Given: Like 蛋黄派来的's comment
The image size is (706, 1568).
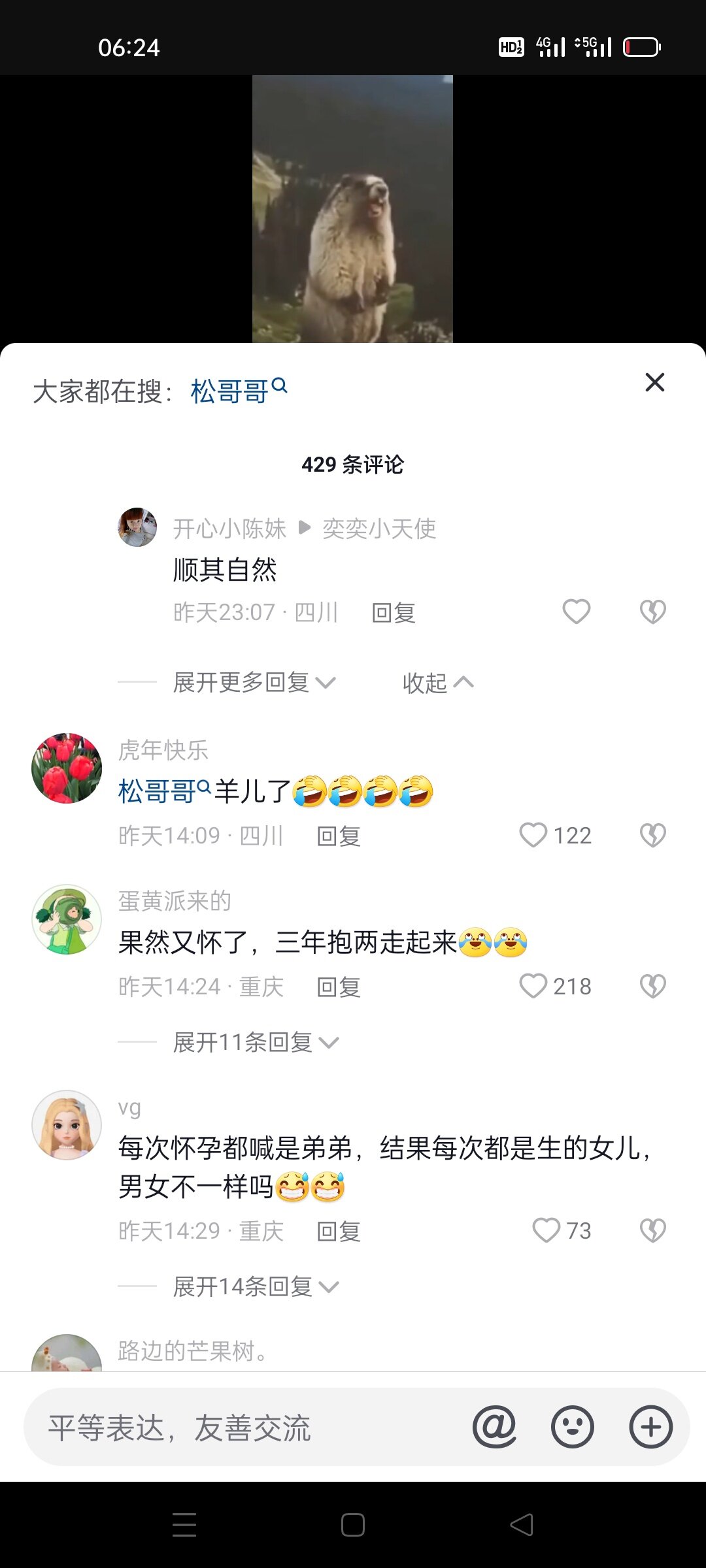Looking at the screenshot, I should point(533,986).
